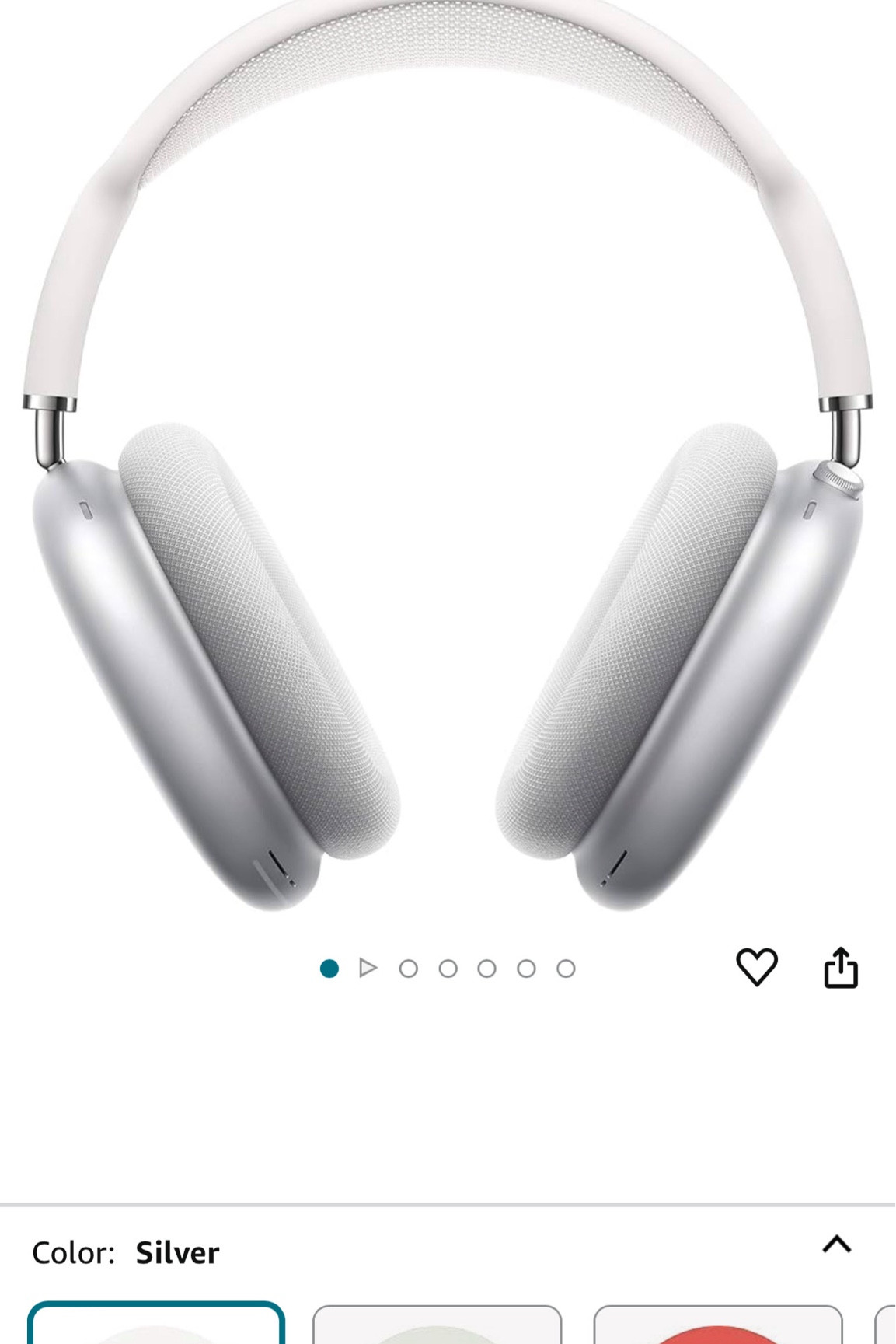Collapse the Color section chevron
The height and width of the screenshot is (1344, 896).
click(x=836, y=1245)
